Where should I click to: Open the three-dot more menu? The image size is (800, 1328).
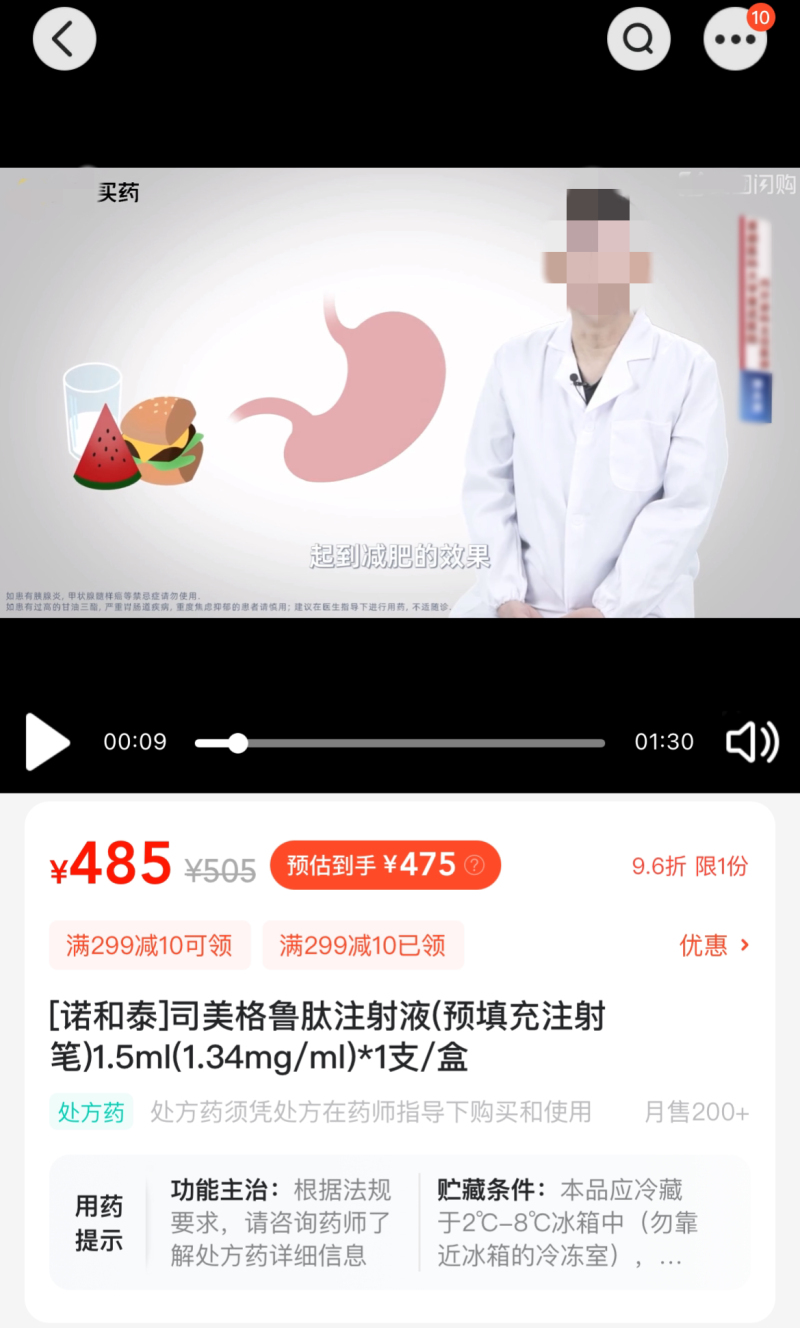click(x=735, y=39)
